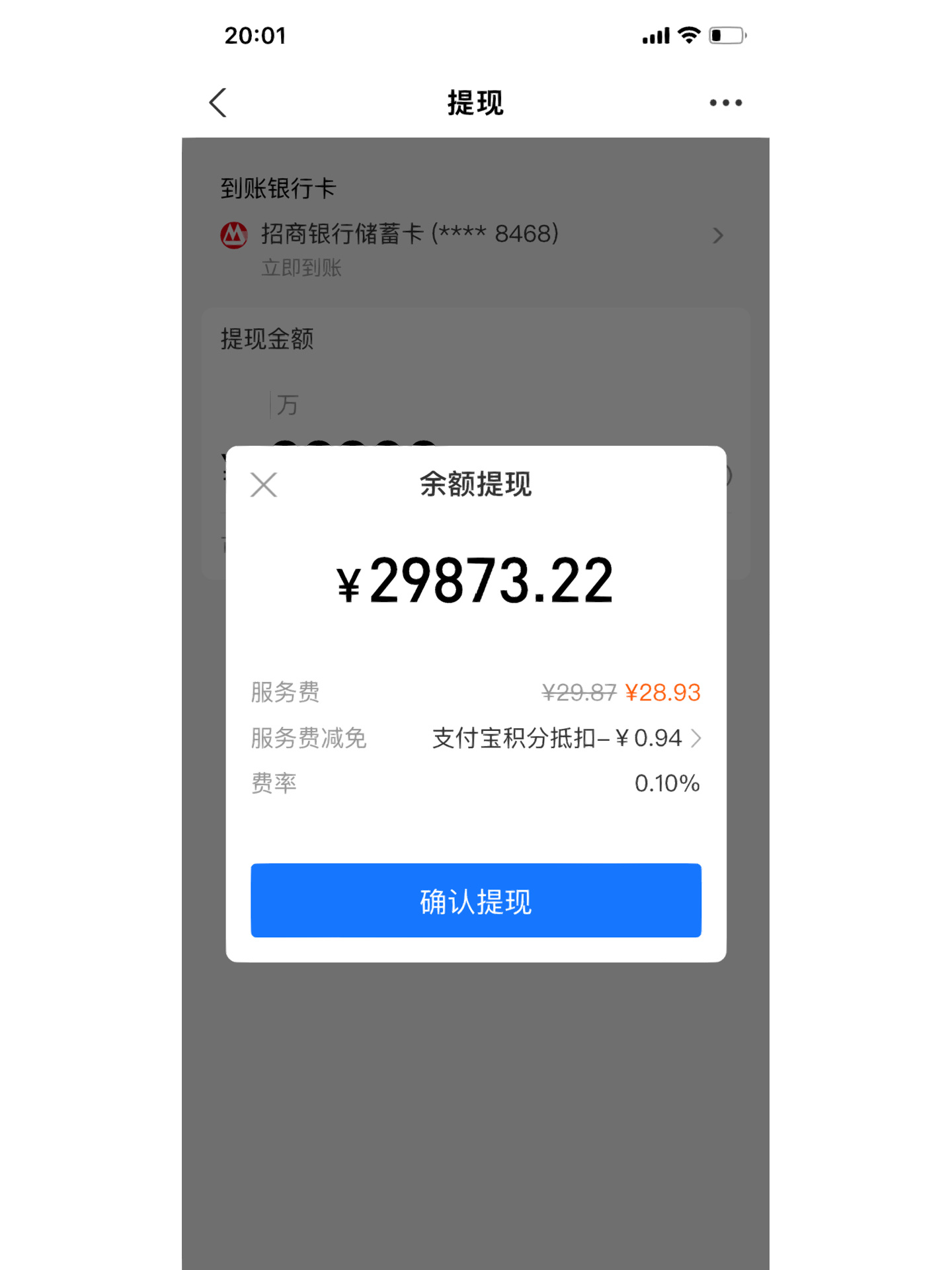The image size is (952, 1270).
Task: Tap the battery indicator in status bar
Action: 727,34
